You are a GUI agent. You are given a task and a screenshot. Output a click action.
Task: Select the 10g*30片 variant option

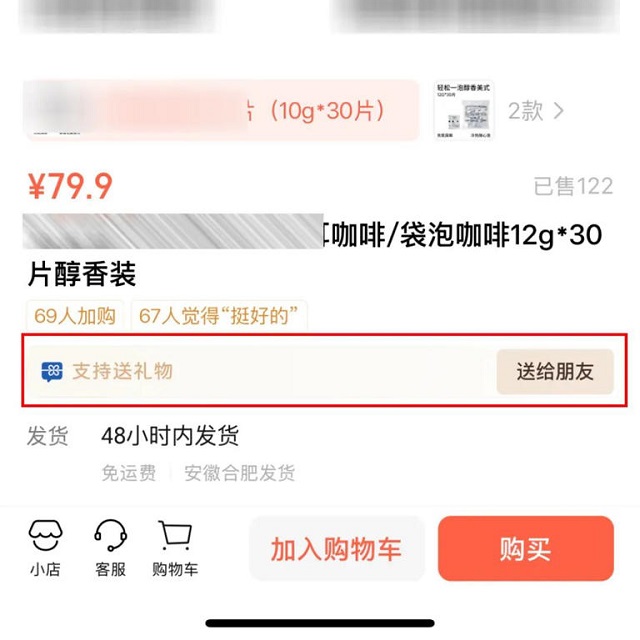point(220,110)
